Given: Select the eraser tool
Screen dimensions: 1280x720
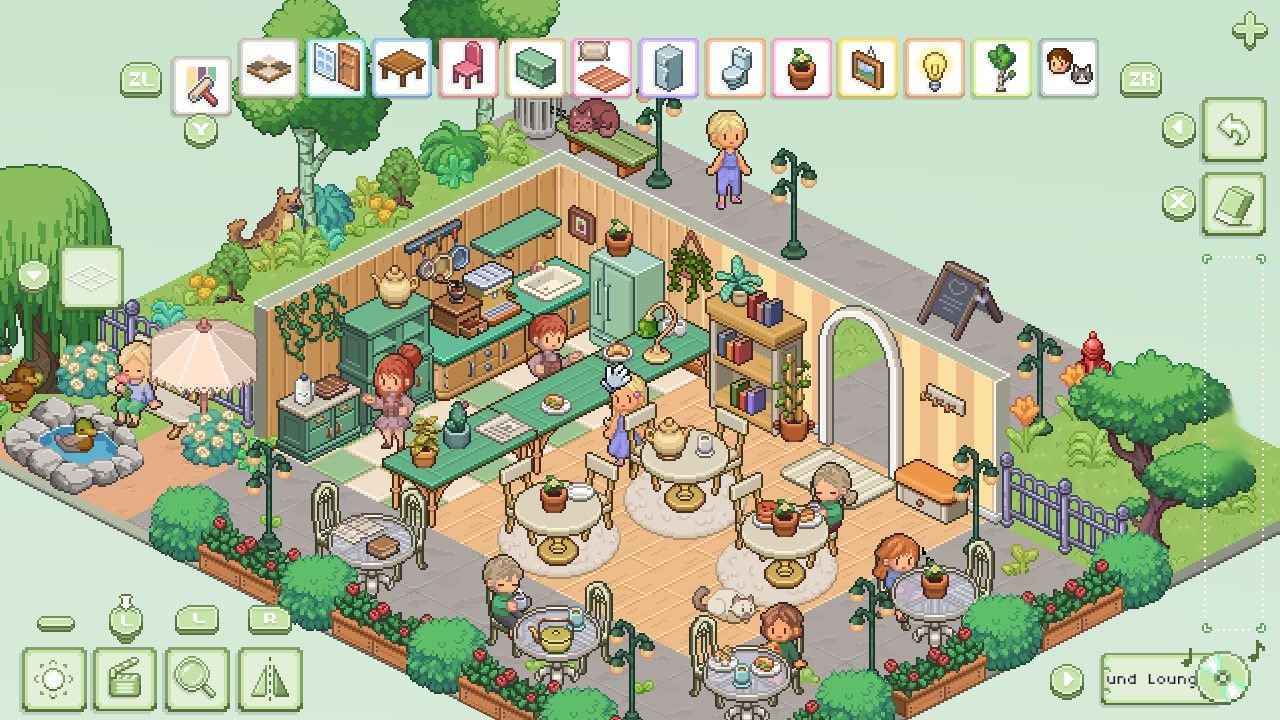Looking at the screenshot, I should click(1233, 204).
